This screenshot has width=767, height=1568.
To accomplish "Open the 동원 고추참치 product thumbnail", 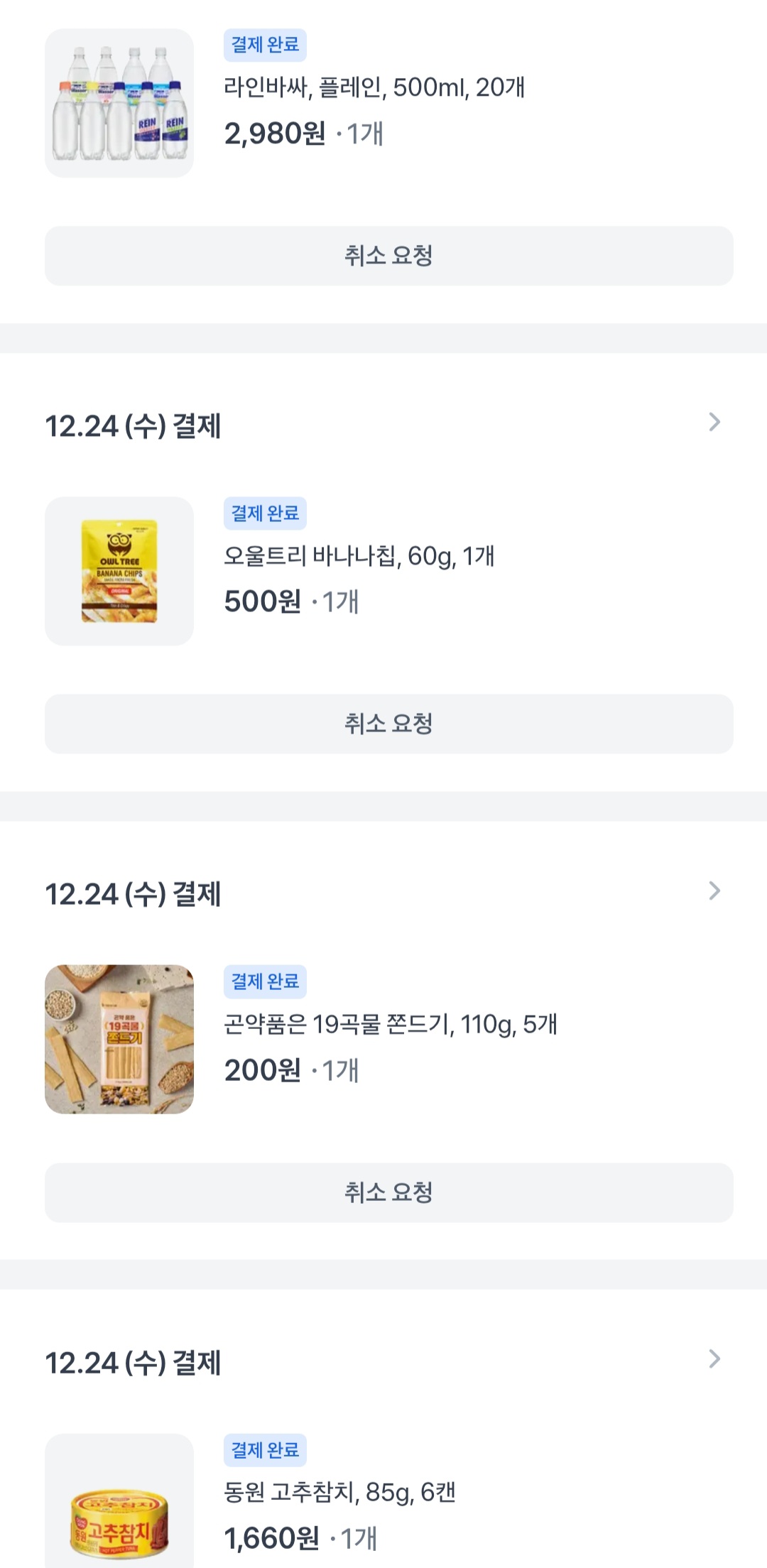I will click(x=119, y=1506).
